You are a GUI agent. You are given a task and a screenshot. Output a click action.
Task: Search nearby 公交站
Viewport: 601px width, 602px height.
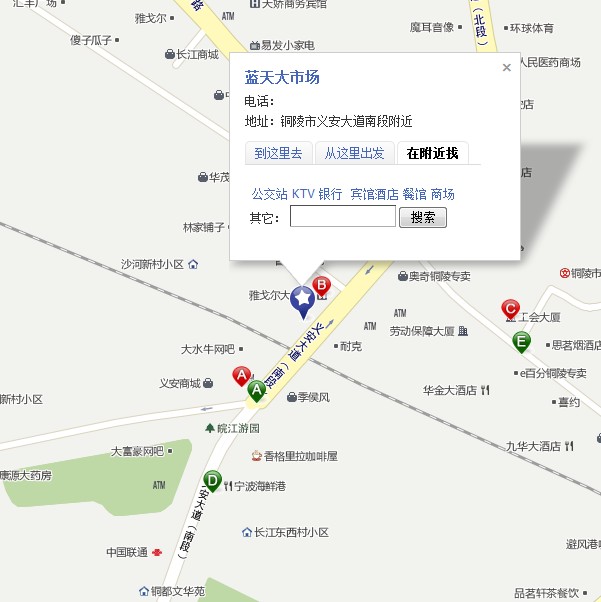click(269, 194)
